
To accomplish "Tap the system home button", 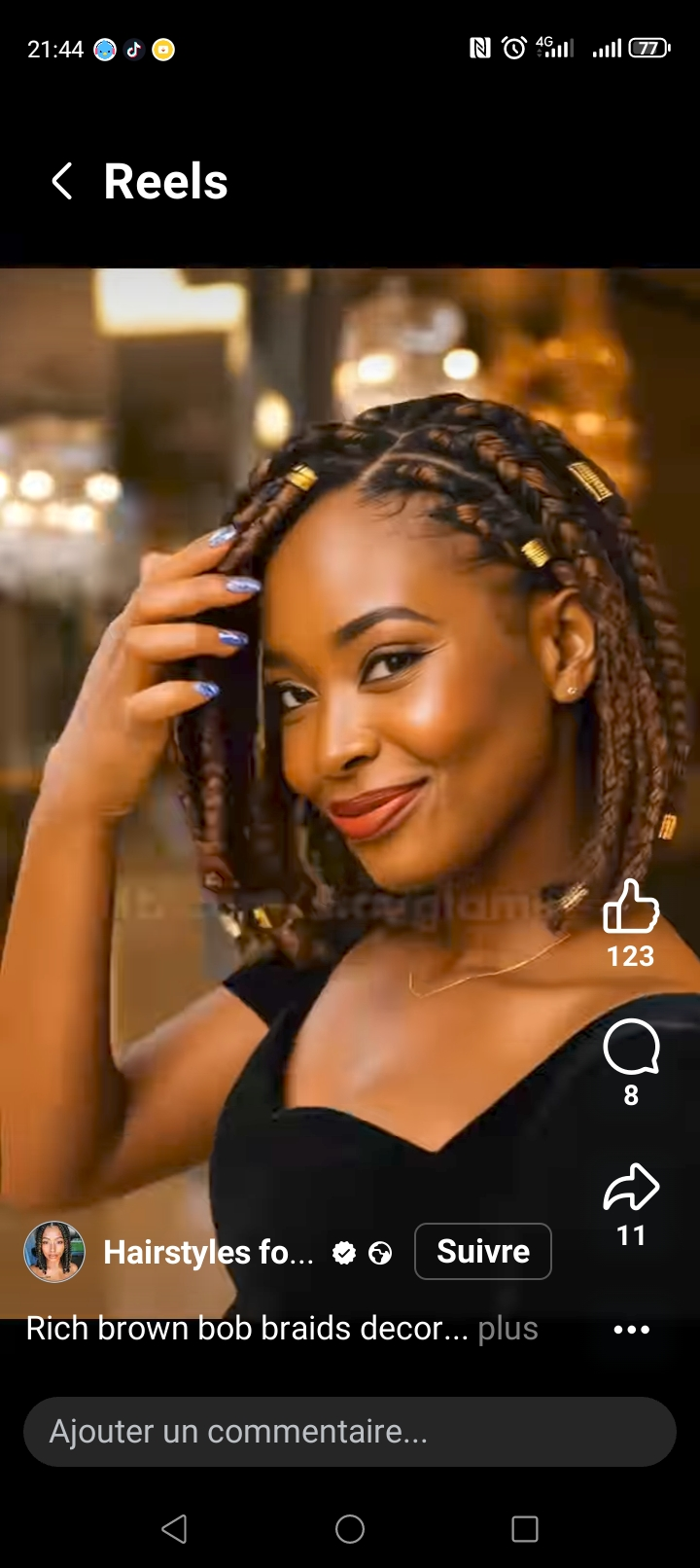I will 350,1529.
